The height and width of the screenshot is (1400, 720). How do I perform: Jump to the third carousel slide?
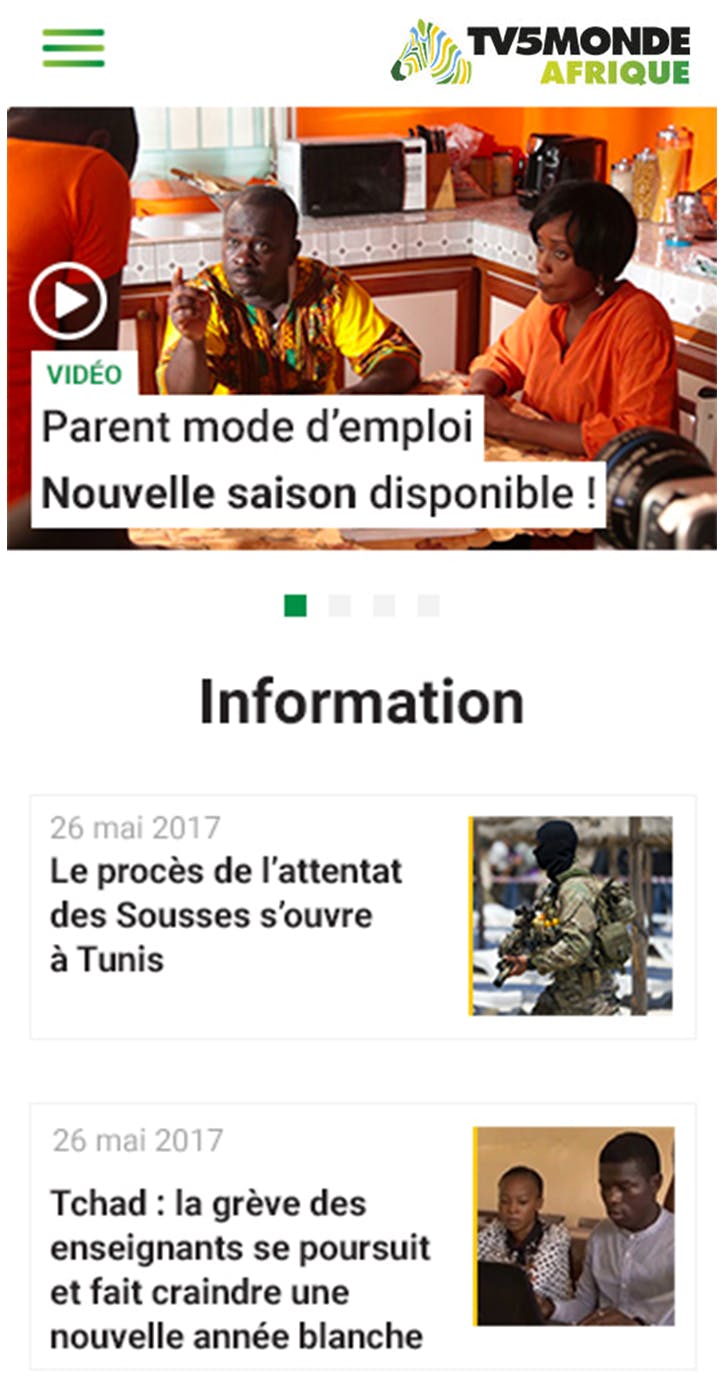tap(384, 606)
